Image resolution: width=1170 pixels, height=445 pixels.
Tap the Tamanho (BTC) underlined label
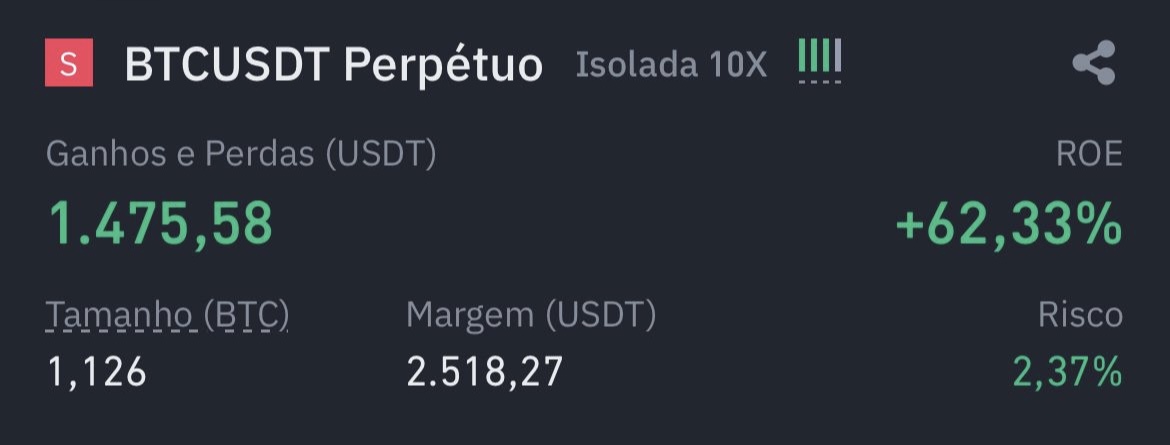[168, 315]
